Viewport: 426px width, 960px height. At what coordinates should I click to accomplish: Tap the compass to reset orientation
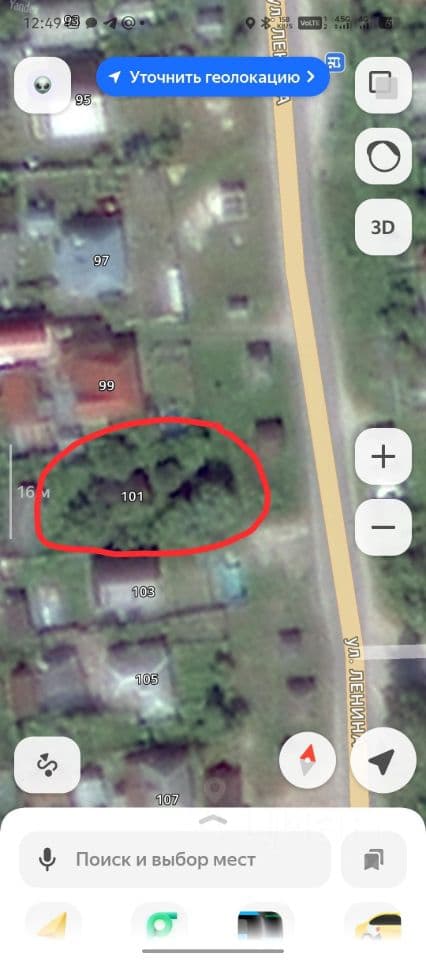click(x=307, y=760)
